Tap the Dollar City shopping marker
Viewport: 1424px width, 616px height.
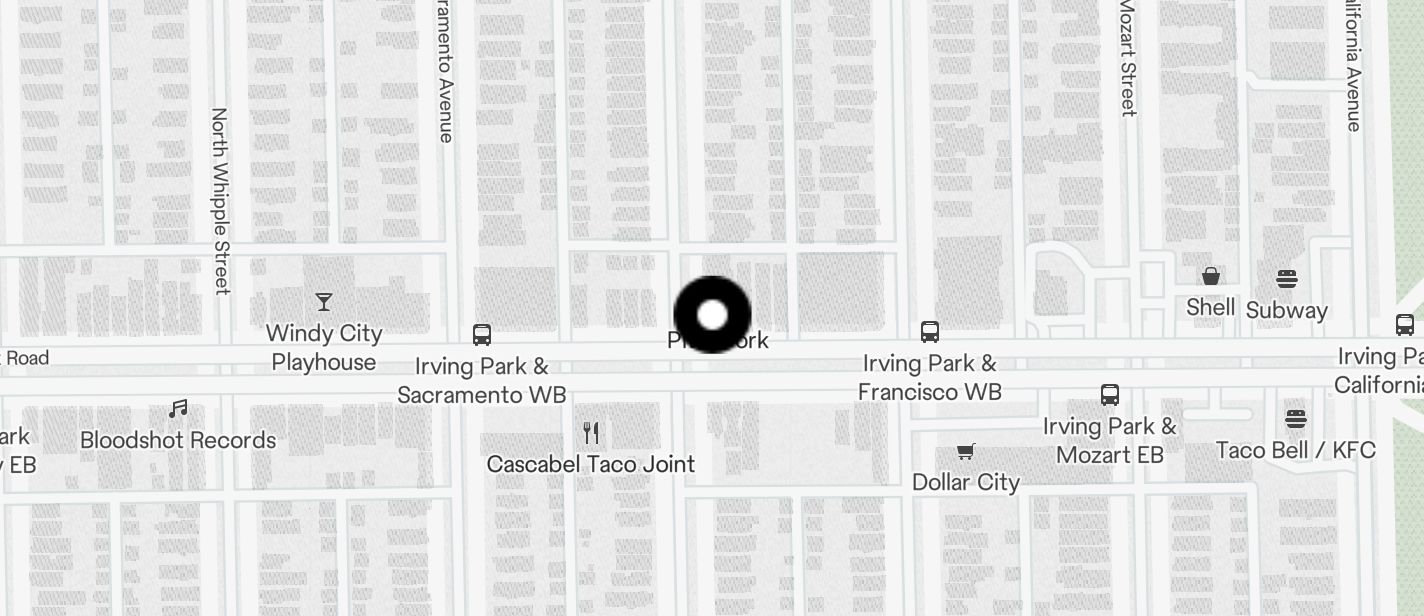tap(965, 452)
